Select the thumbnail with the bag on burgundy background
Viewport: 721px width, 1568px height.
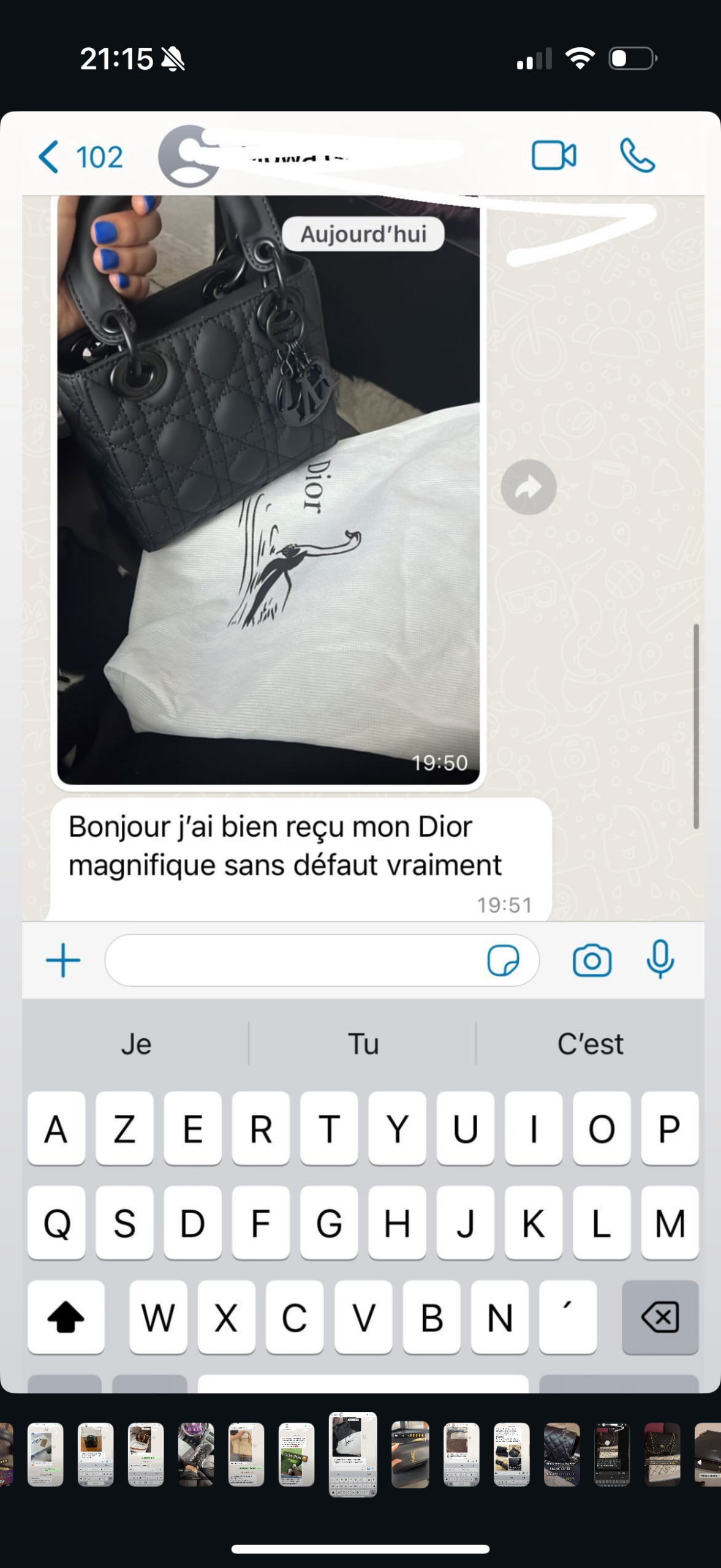(x=662, y=1454)
